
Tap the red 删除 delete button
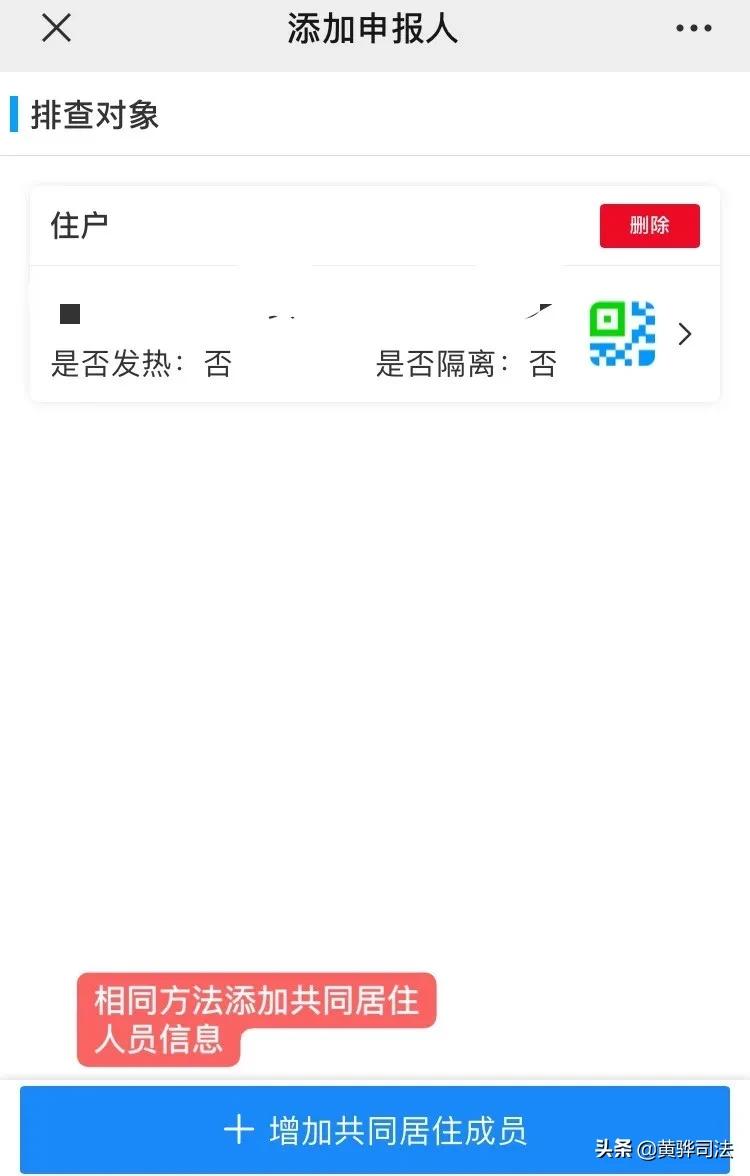(x=649, y=226)
